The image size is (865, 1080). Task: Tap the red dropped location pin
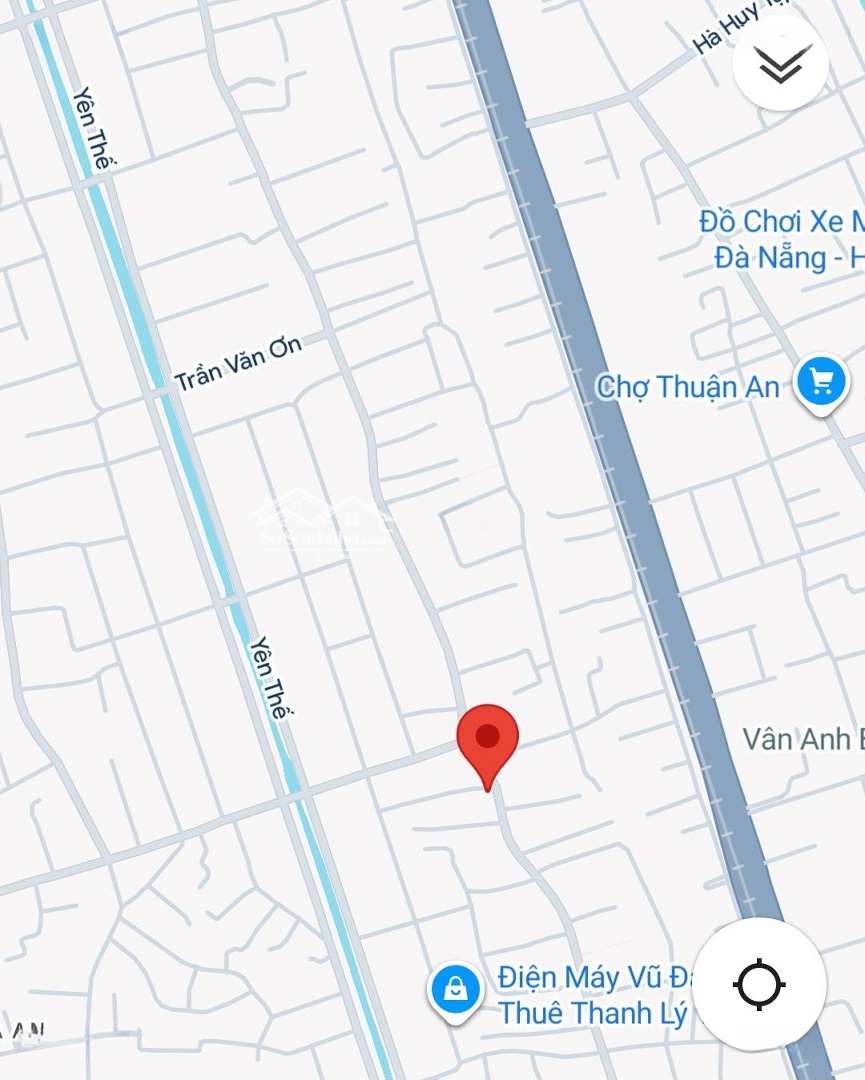pos(487,742)
